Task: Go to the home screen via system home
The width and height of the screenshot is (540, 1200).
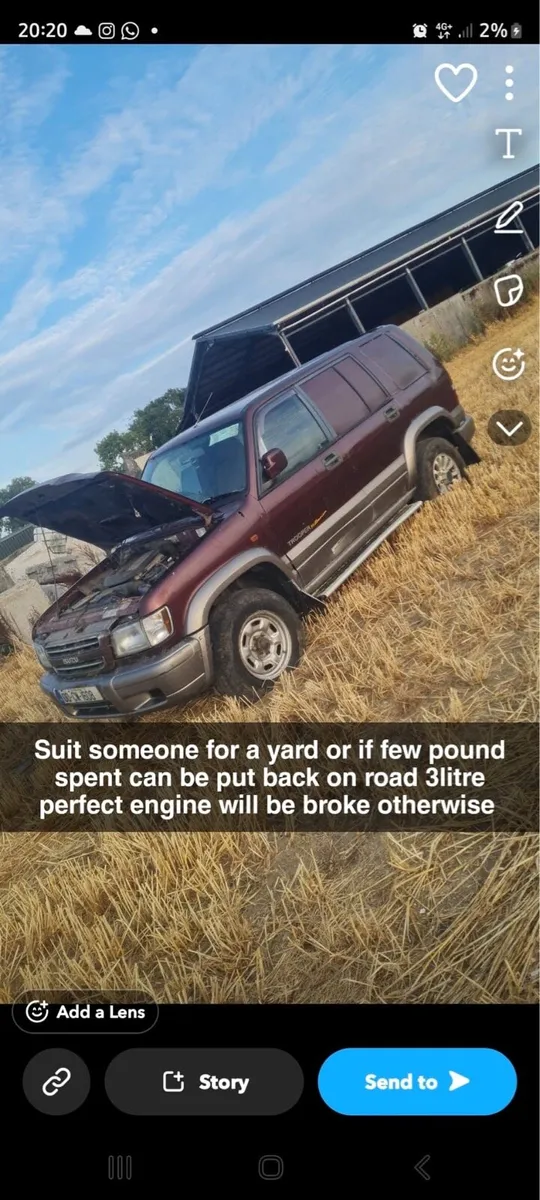Action: [x=270, y=1167]
